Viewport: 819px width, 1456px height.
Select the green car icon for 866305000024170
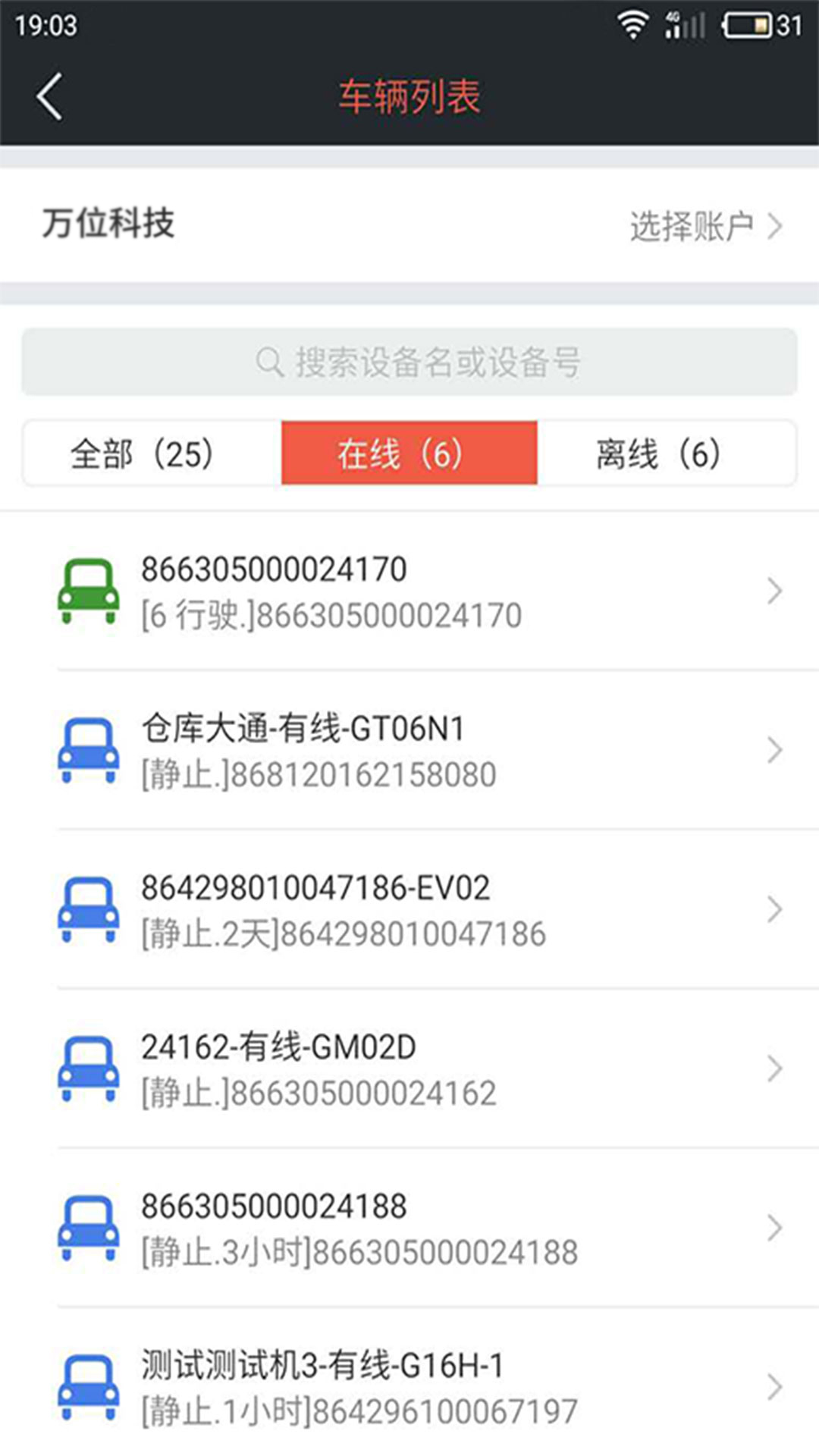[89, 593]
